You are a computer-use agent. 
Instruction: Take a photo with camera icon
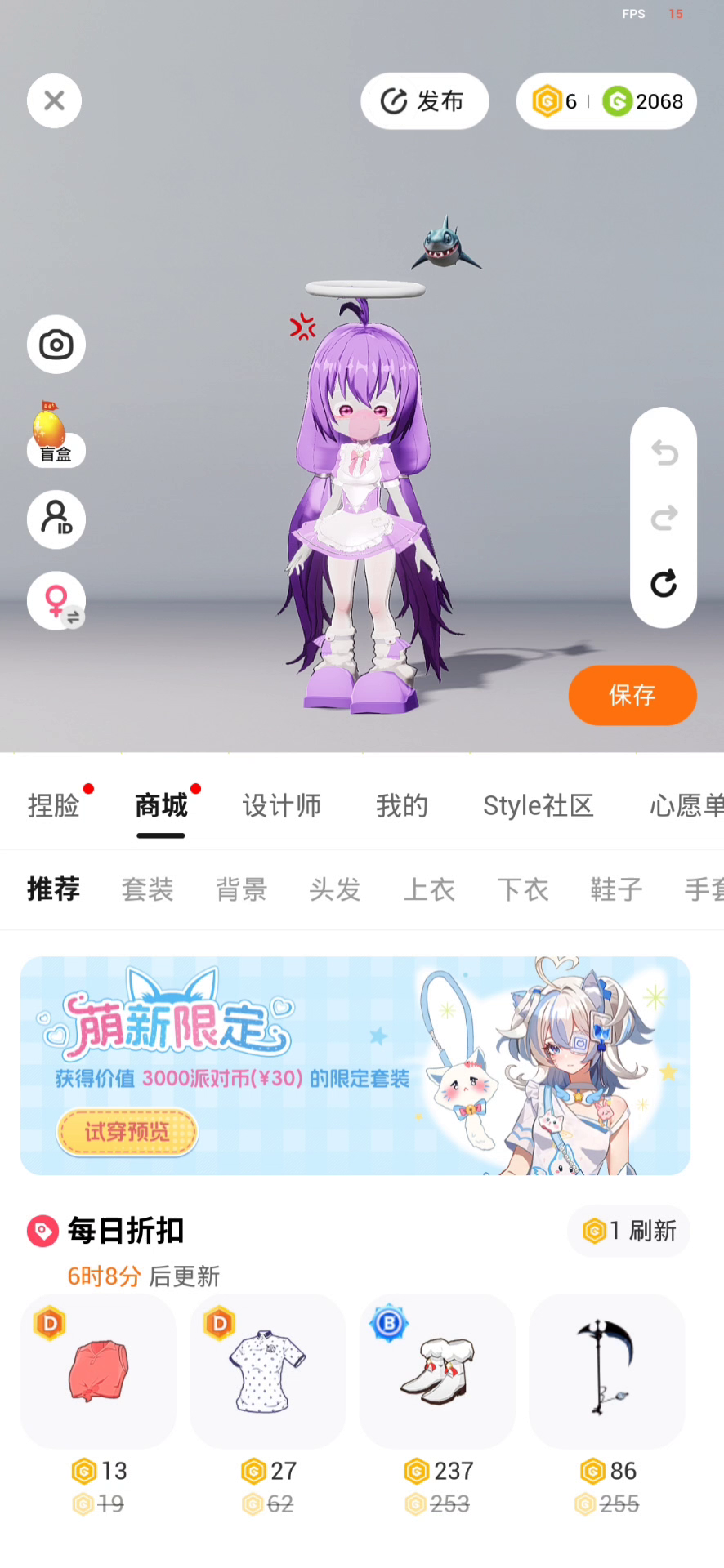(x=56, y=345)
